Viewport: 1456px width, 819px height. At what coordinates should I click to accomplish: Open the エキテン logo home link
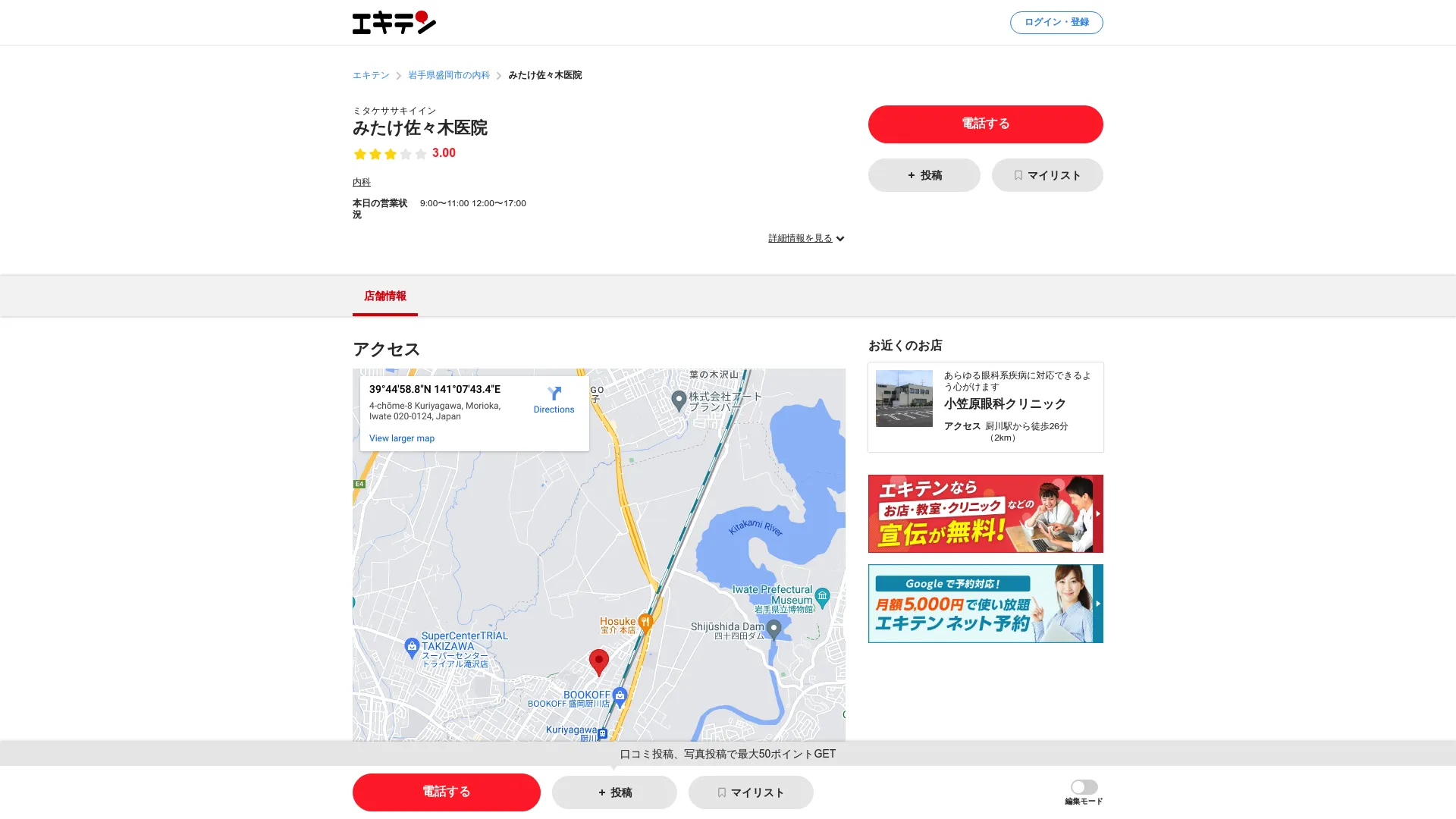tap(394, 23)
